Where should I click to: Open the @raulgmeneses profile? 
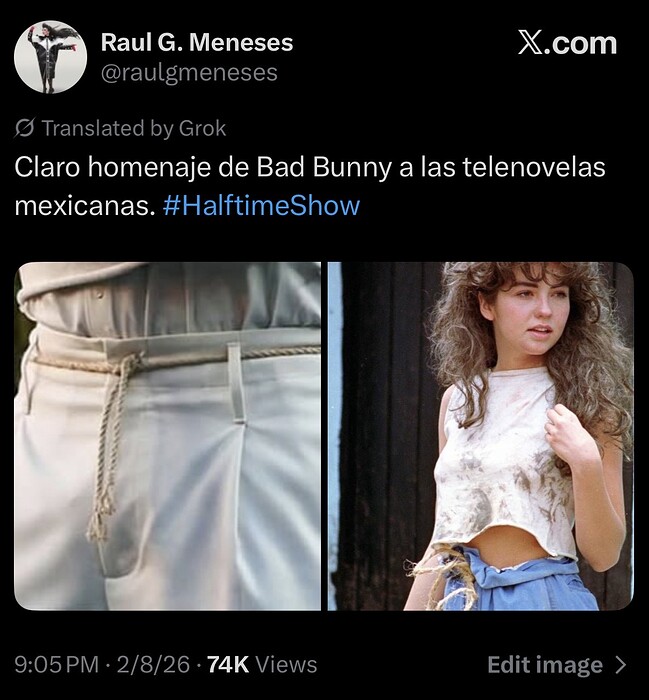pyautogui.click(x=189, y=73)
